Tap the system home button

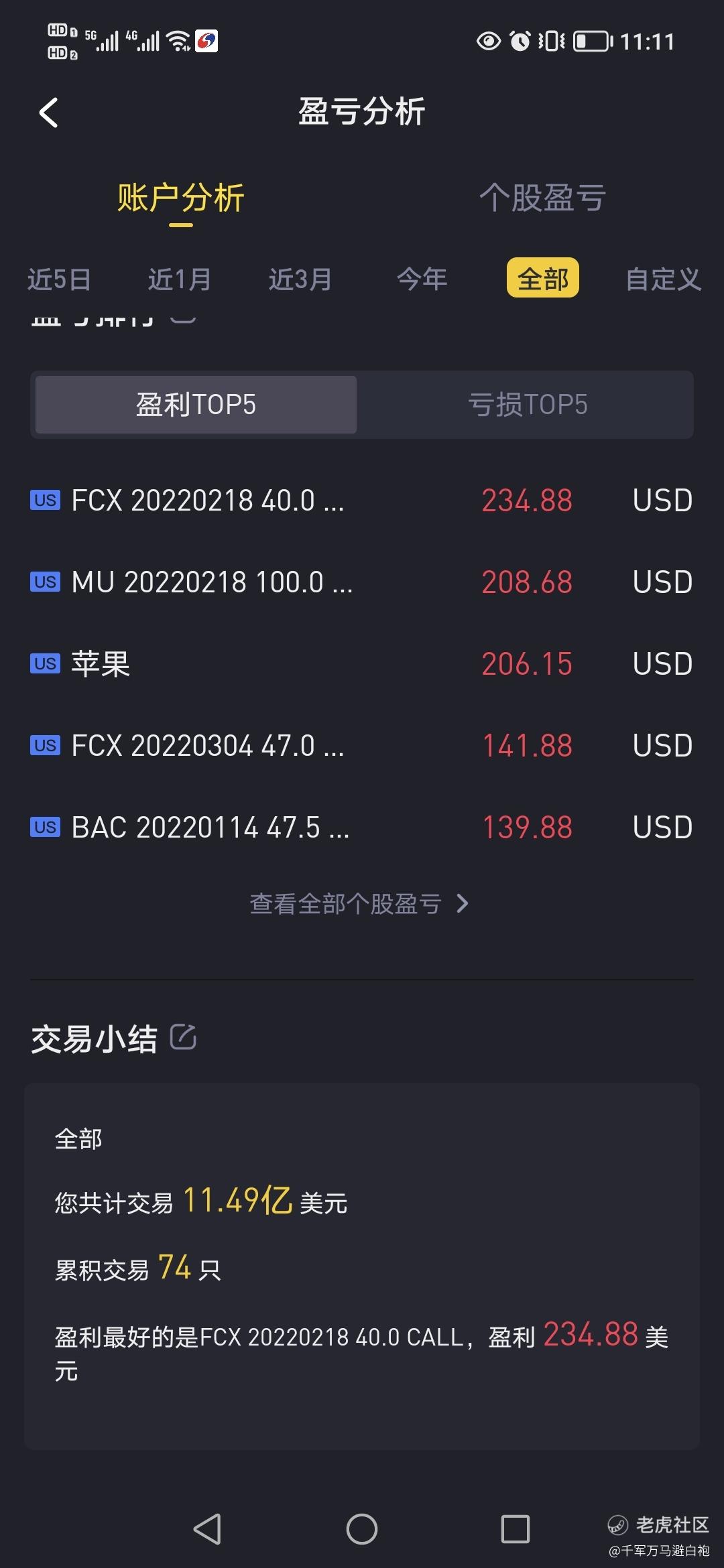tap(362, 1529)
